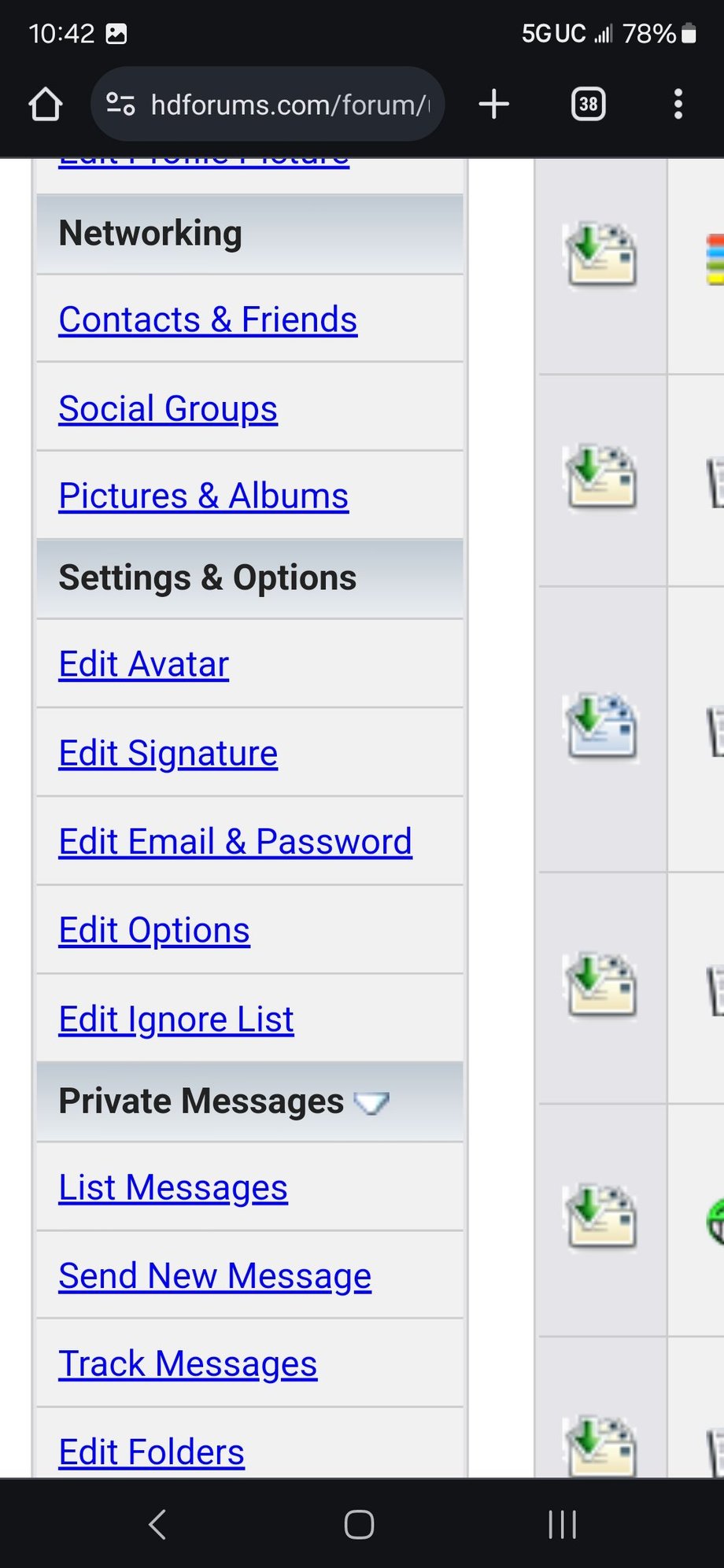Go to Edit Options
This screenshot has width=724, height=1568.
[x=154, y=930]
